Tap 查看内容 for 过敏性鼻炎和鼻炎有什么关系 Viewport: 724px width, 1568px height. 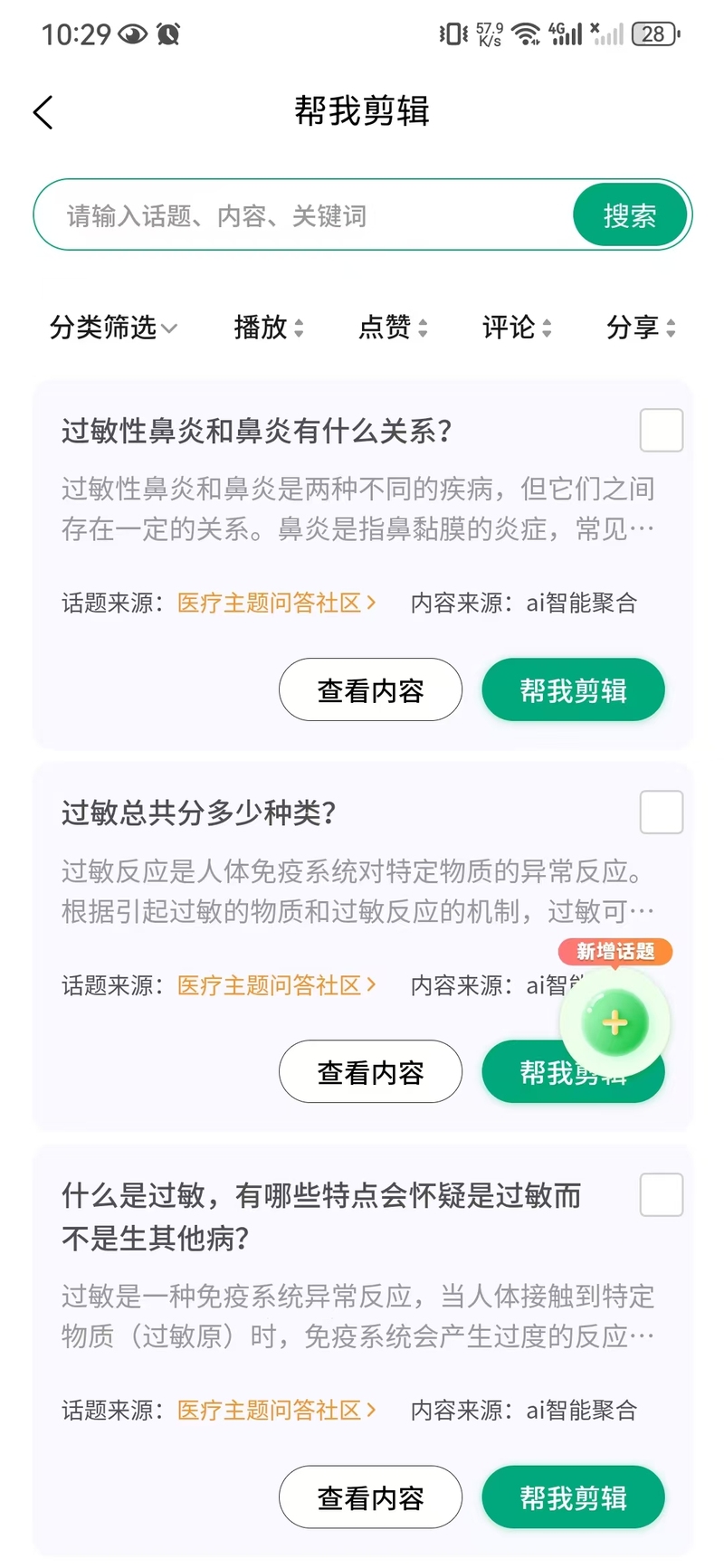pyautogui.click(x=370, y=690)
